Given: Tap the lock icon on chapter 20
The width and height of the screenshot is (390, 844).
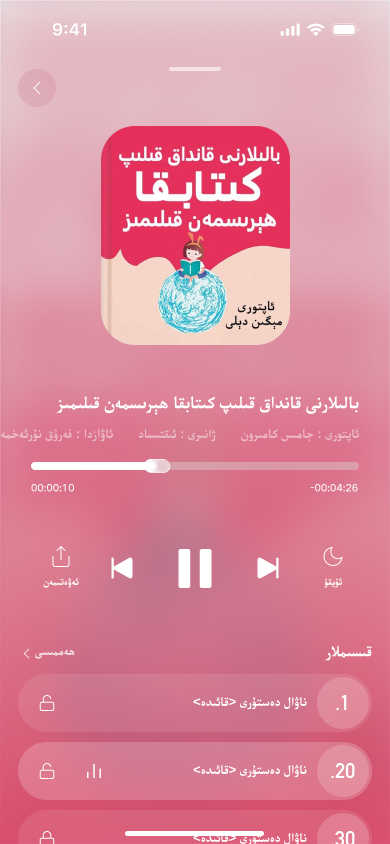Looking at the screenshot, I should point(47,771).
